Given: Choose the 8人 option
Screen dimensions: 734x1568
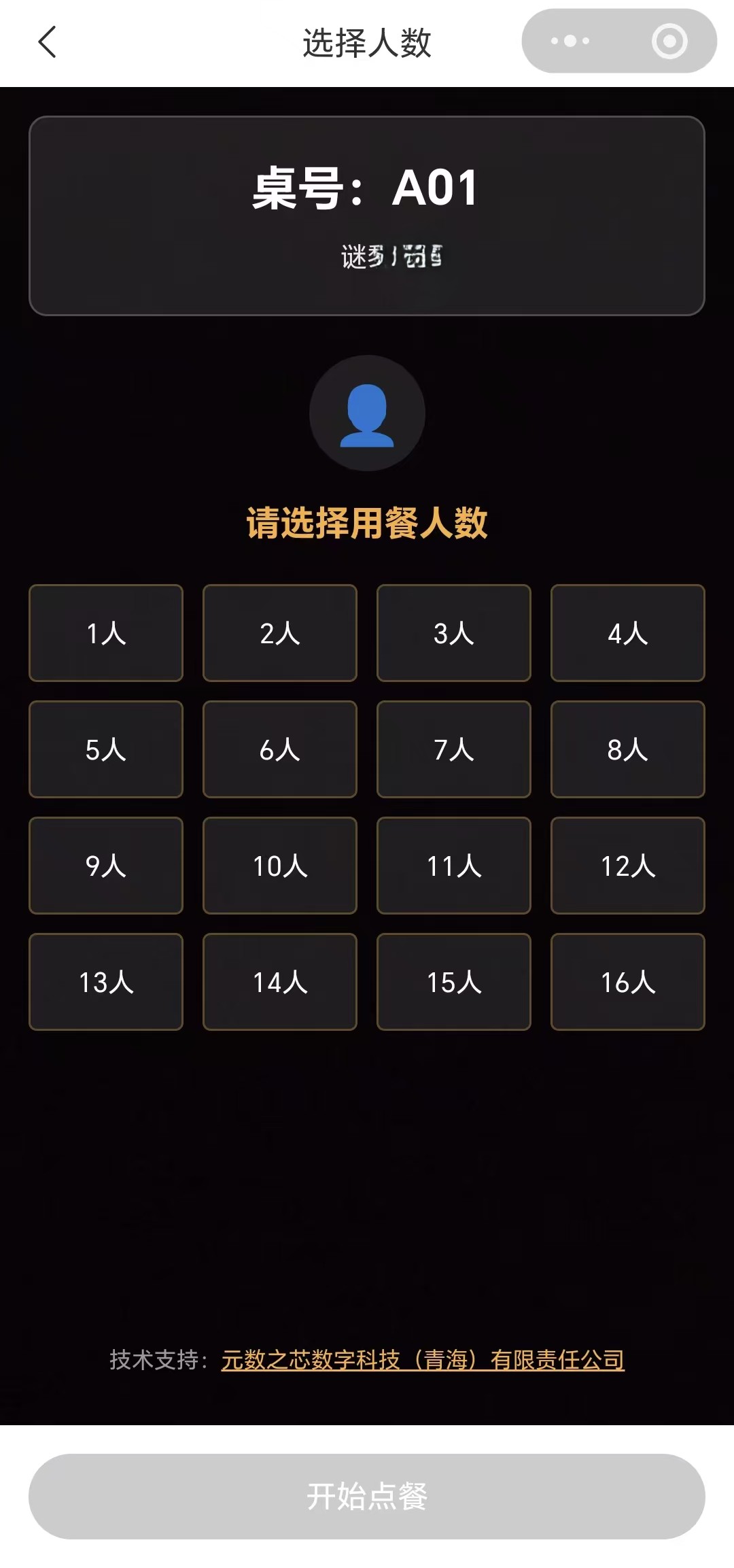Looking at the screenshot, I should point(628,749).
